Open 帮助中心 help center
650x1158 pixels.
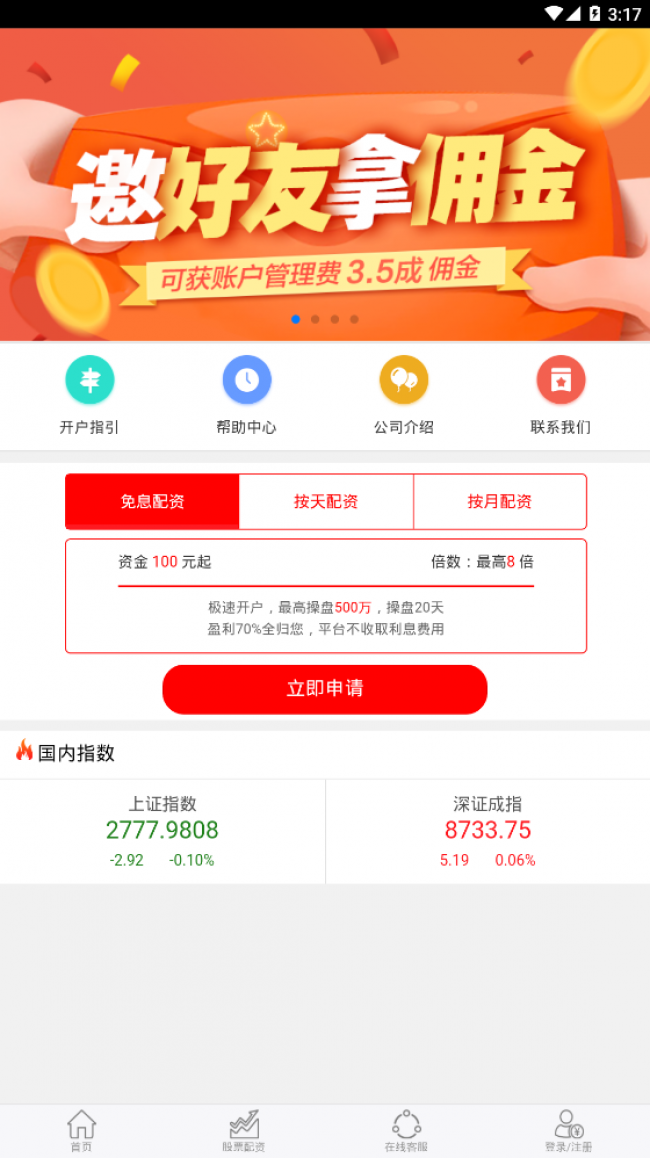(x=246, y=396)
